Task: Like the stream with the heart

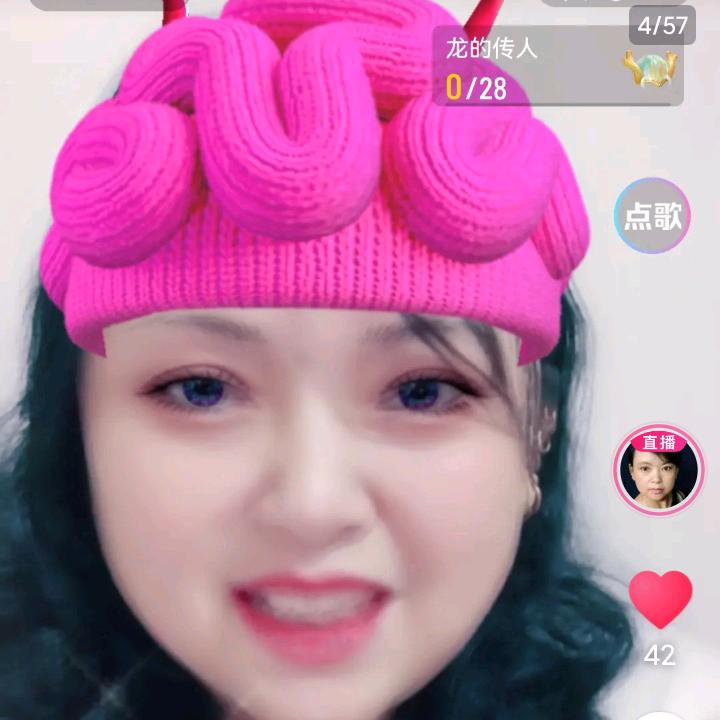Action: coord(660,599)
